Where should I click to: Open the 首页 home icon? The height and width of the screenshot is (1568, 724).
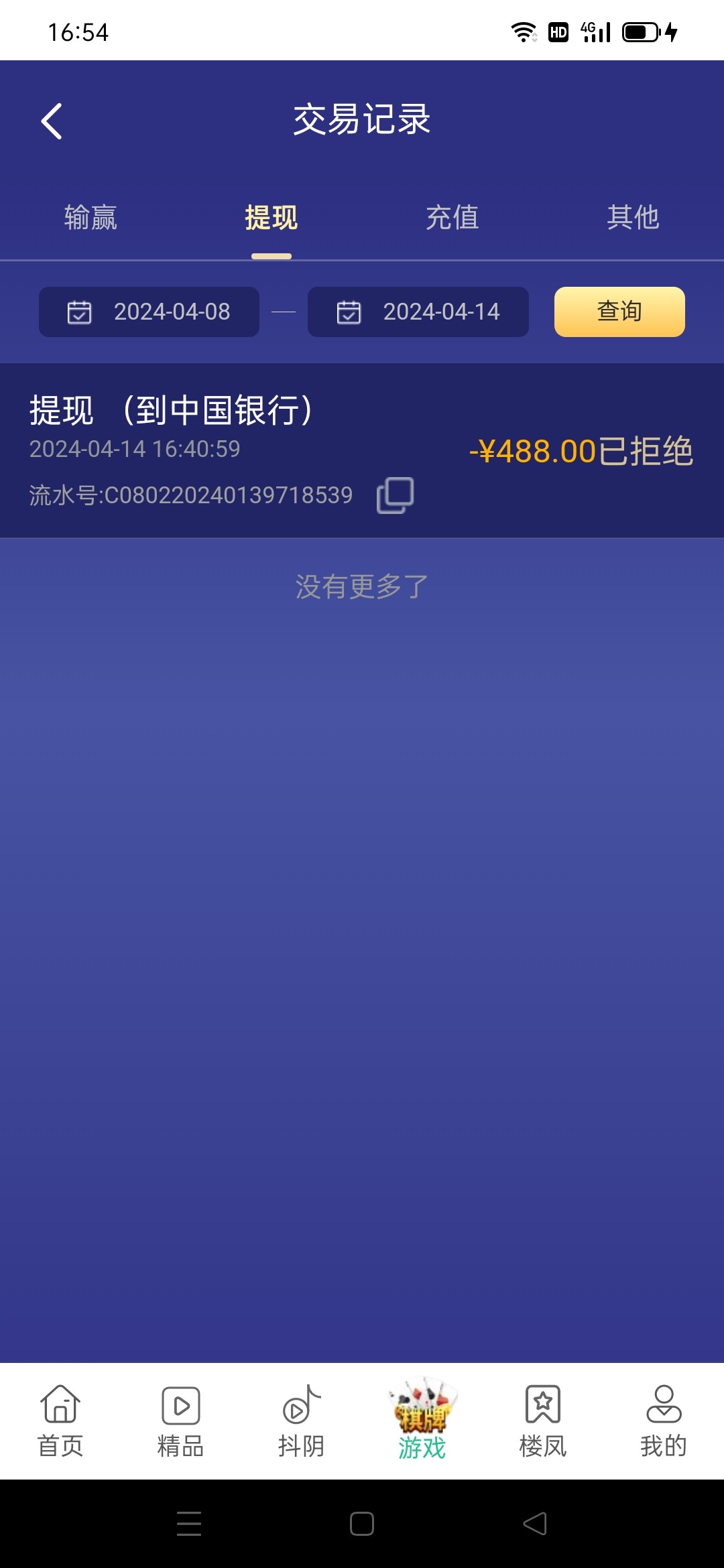tap(59, 1407)
